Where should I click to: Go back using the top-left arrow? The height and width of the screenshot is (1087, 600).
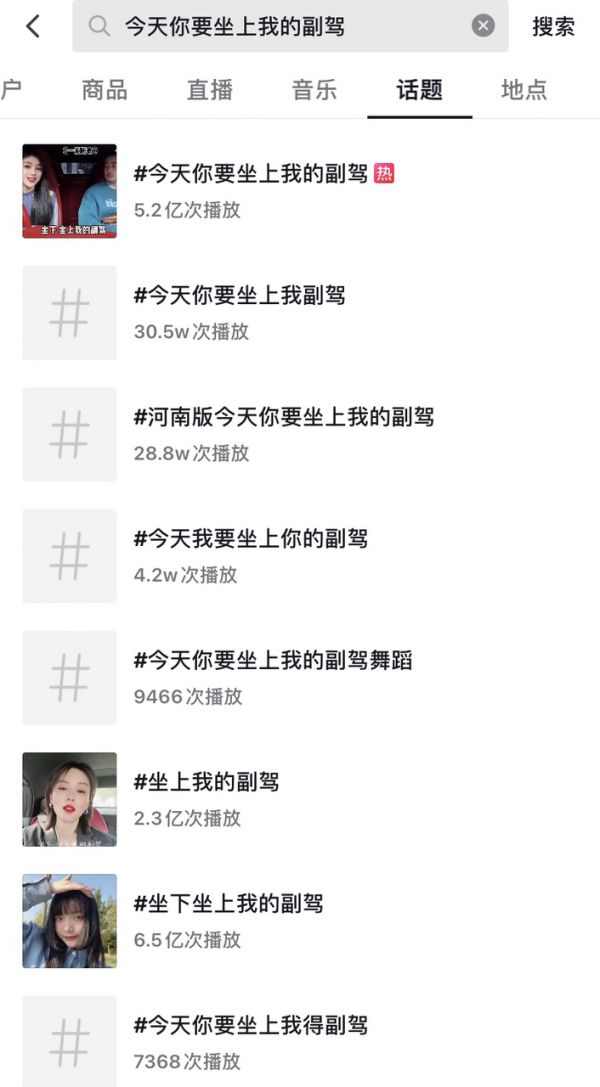coord(33,27)
